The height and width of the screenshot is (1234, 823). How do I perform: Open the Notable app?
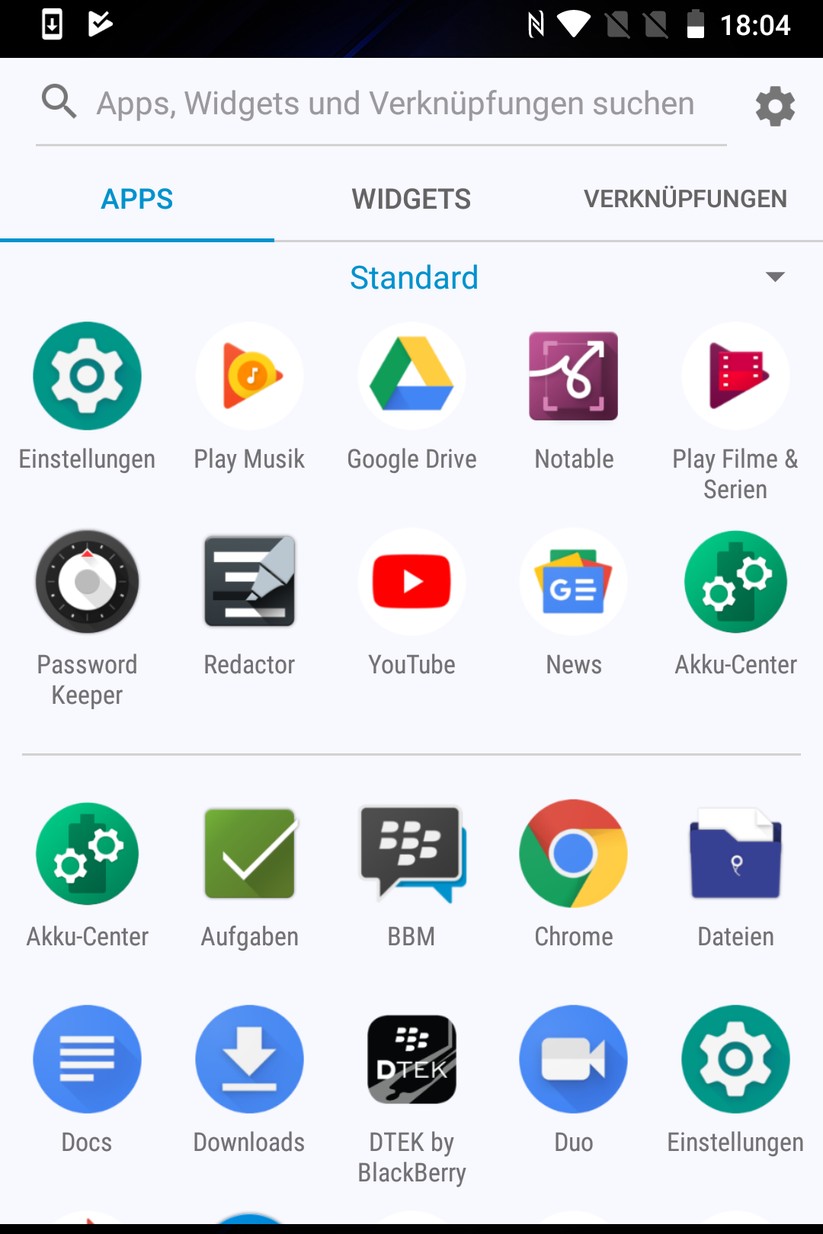point(573,376)
